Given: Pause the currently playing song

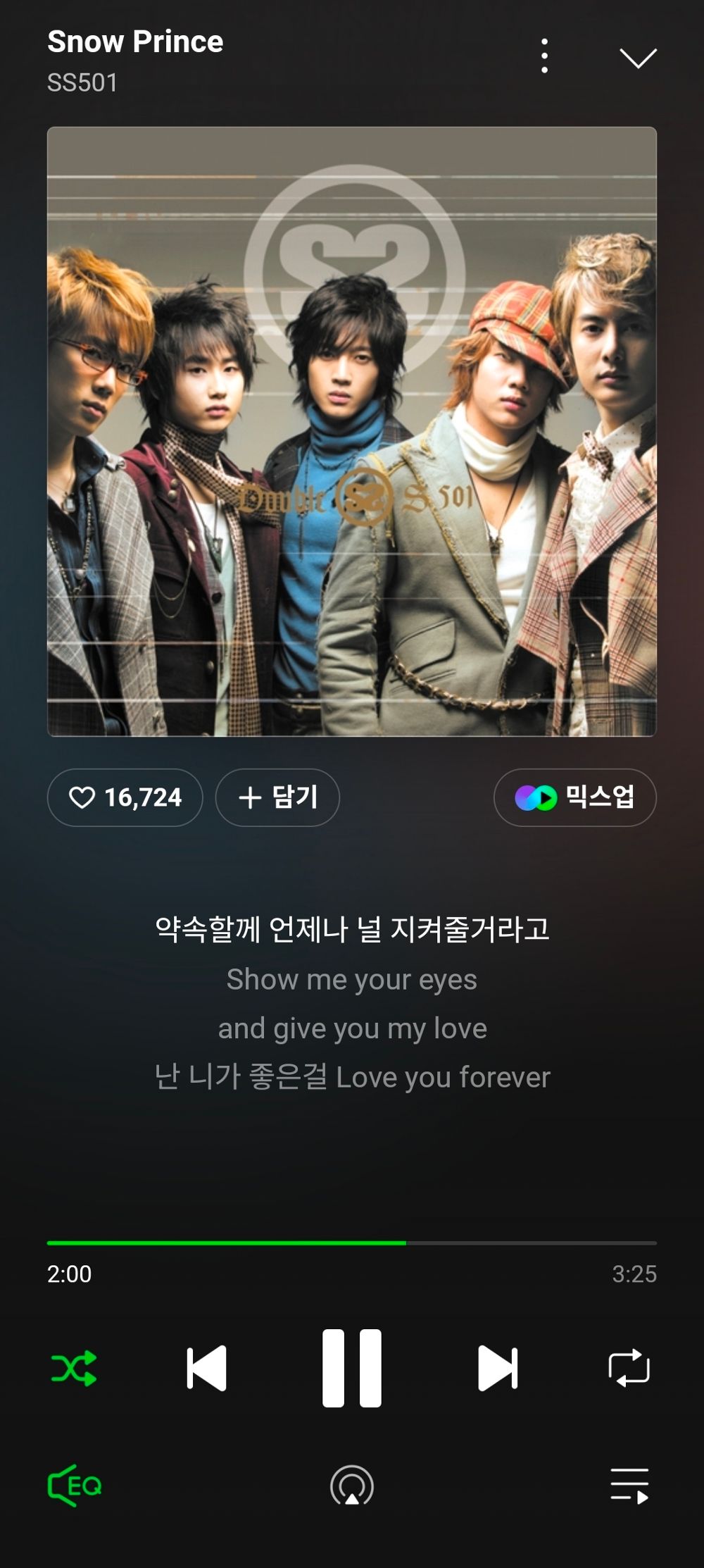Looking at the screenshot, I should (x=352, y=1365).
